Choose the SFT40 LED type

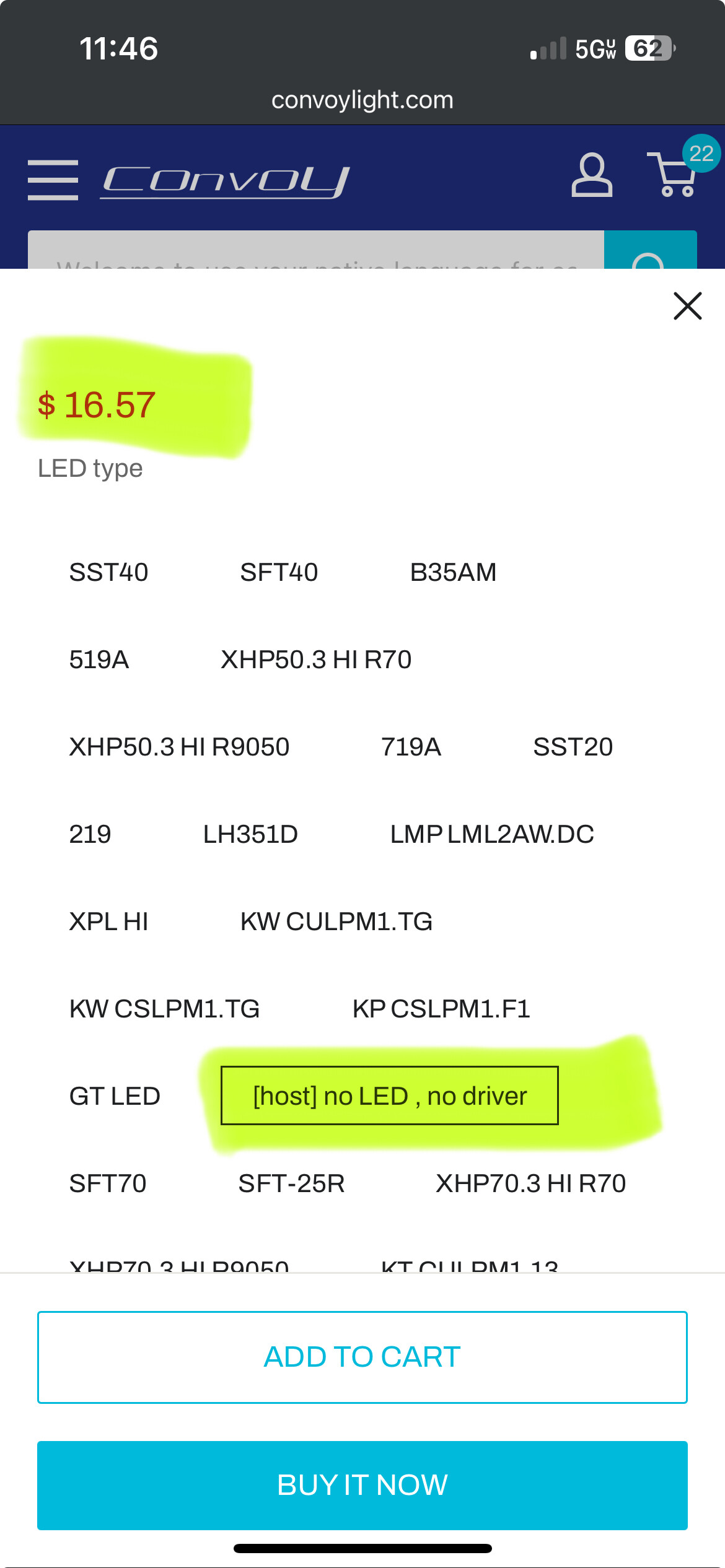(279, 572)
